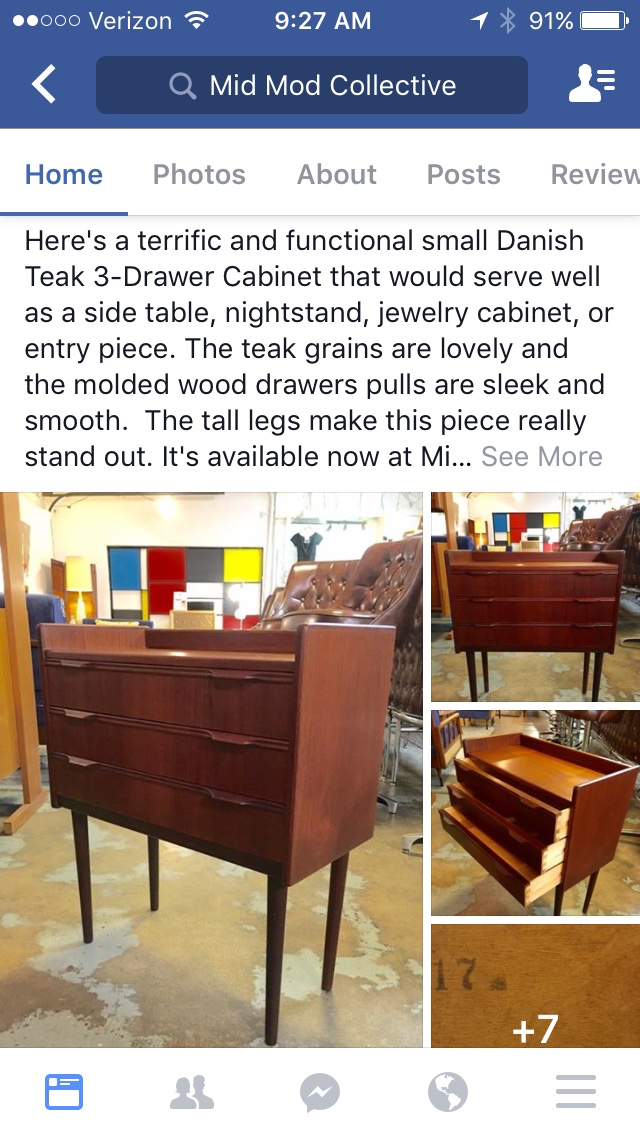640x1136 pixels.
Task: Switch to the Photos tab
Action: [x=199, y=174]
